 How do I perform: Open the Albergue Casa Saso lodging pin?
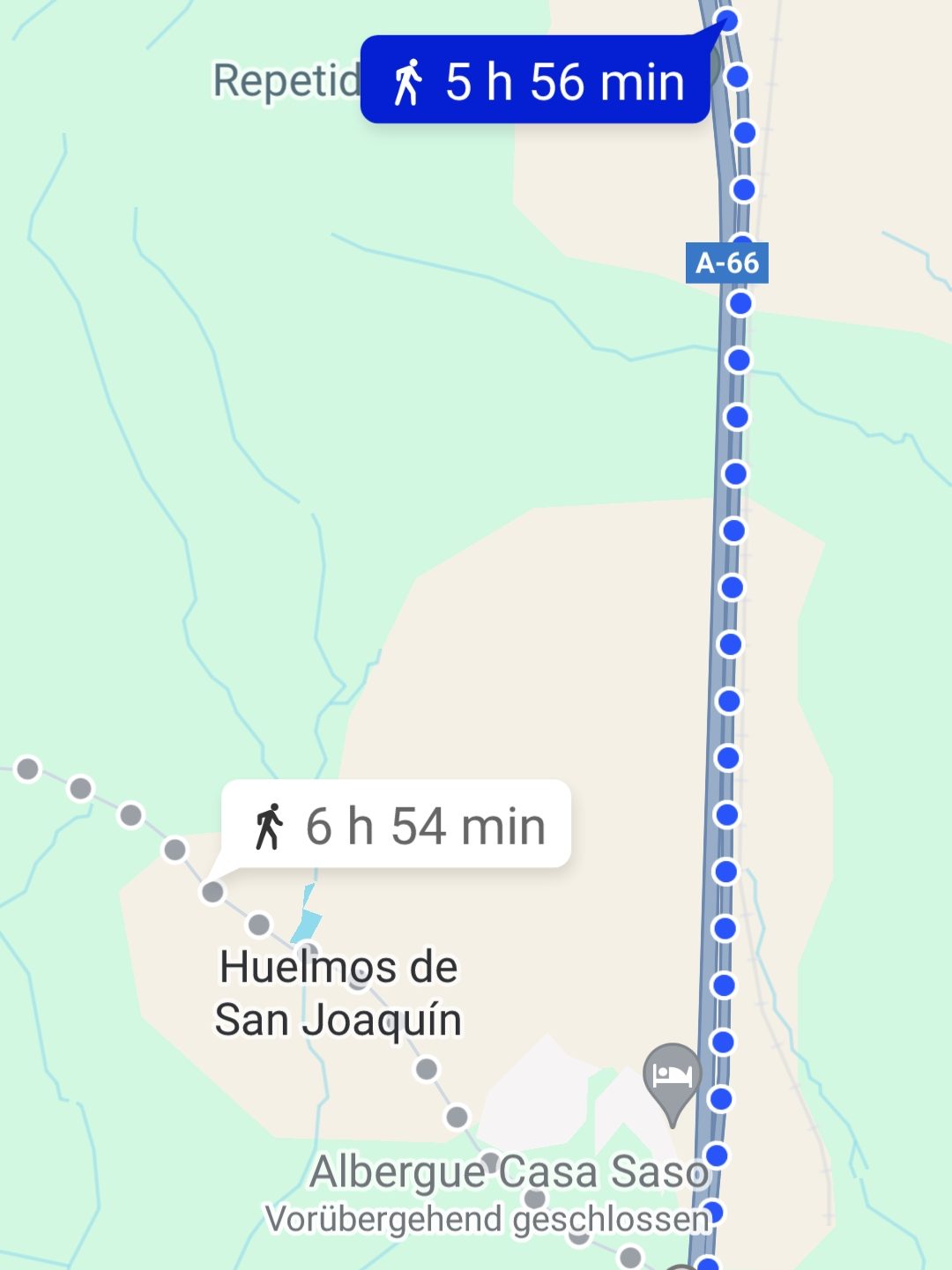673,1077
